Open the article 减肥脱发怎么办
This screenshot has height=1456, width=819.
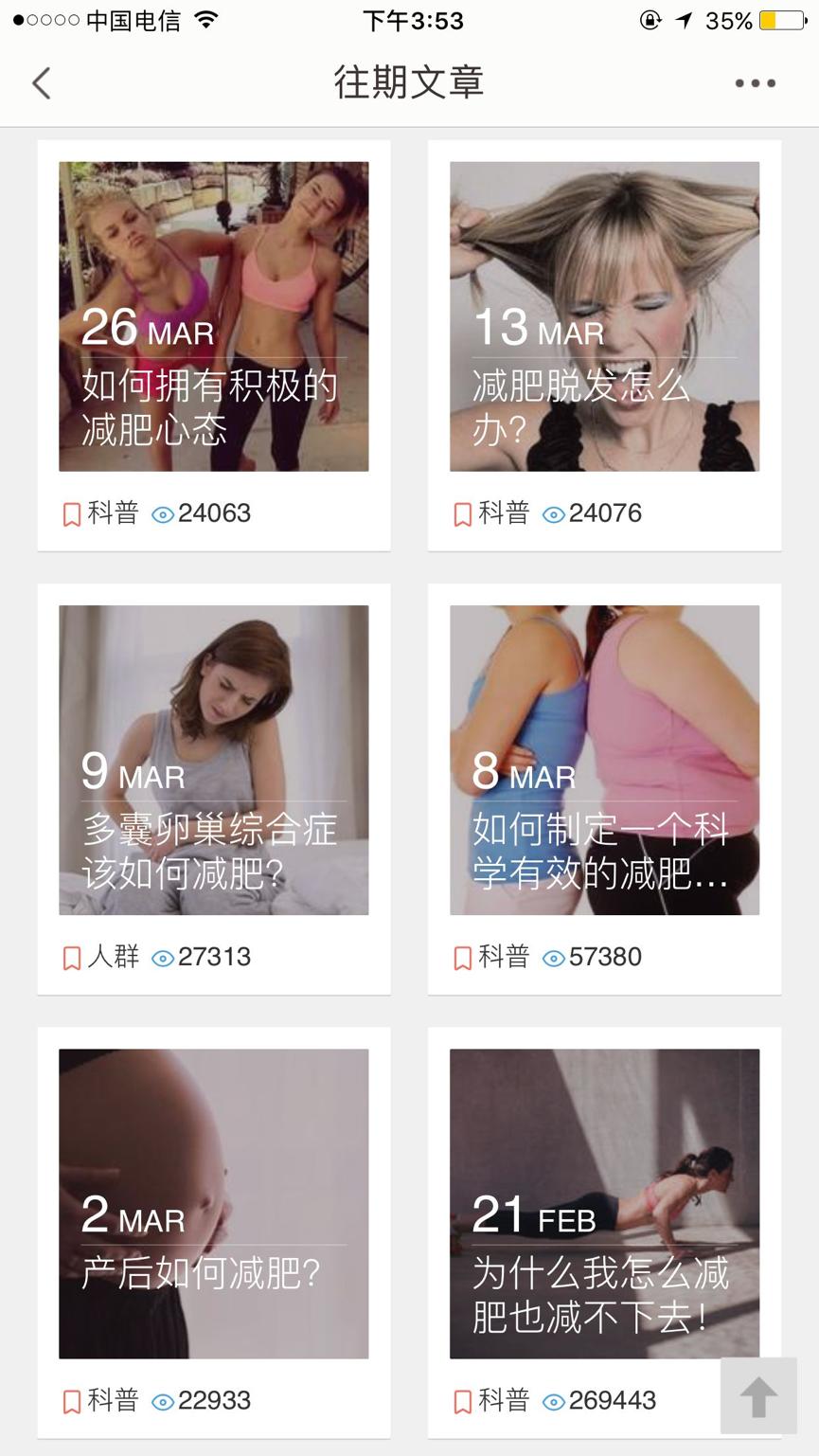click(x=604, y=315)
